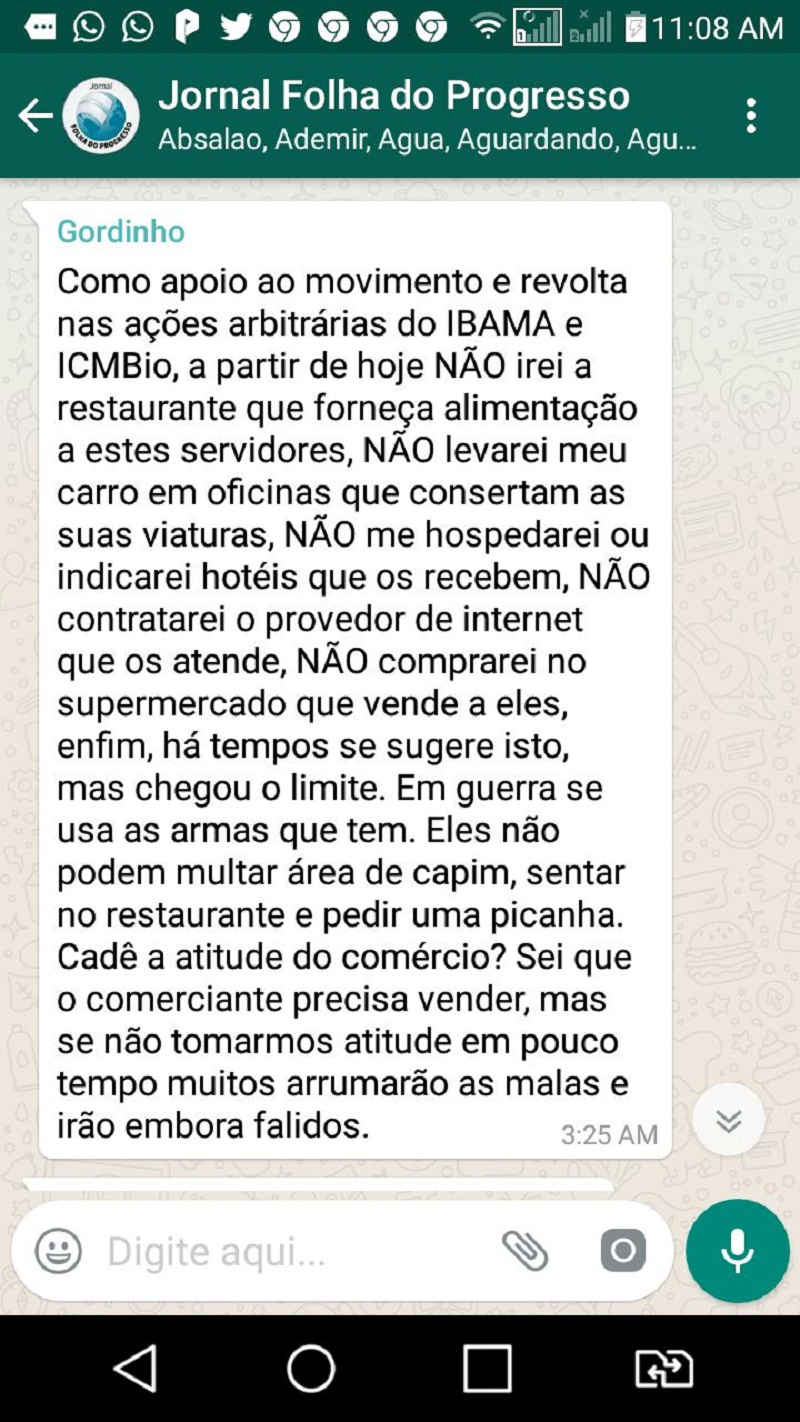
Task: Tap the system home button
Action: coord(311,1368)
